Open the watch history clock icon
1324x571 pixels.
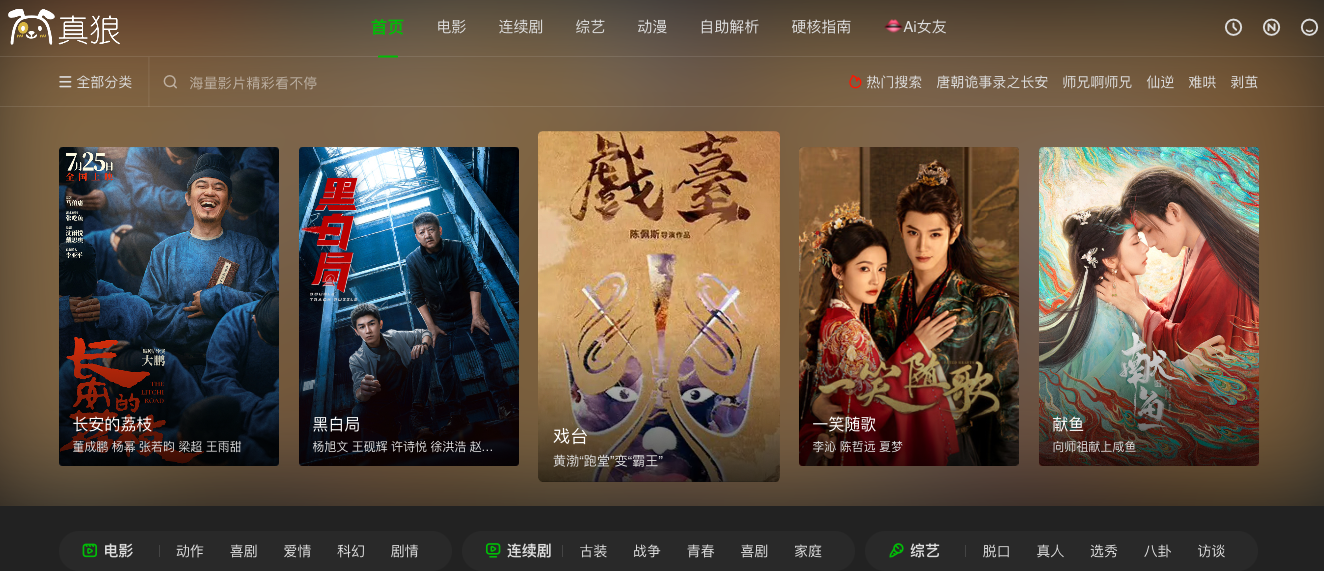click(1233, 27)
